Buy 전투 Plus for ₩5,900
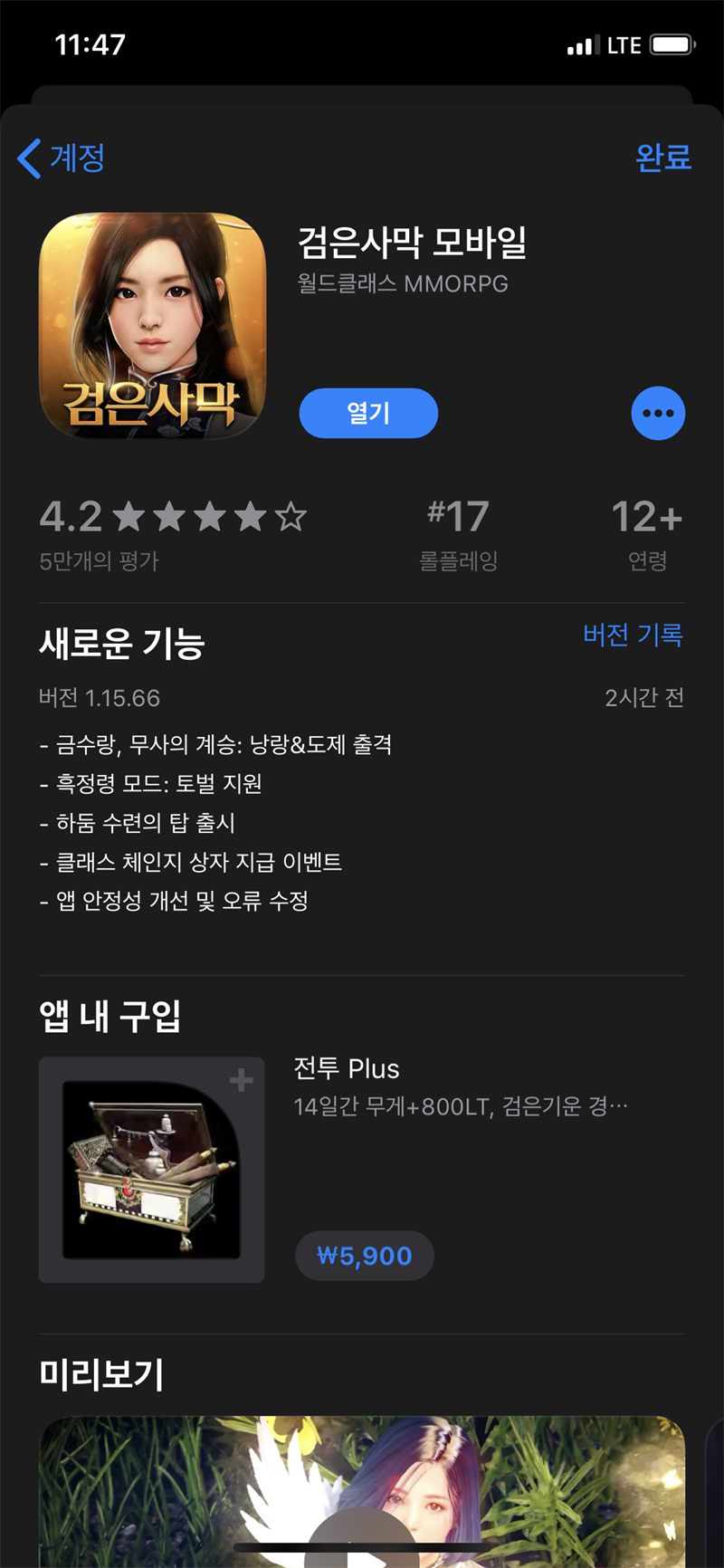Image resolution: width=724 pixels, height=1568 pixels. click(x=365, y=1256)
